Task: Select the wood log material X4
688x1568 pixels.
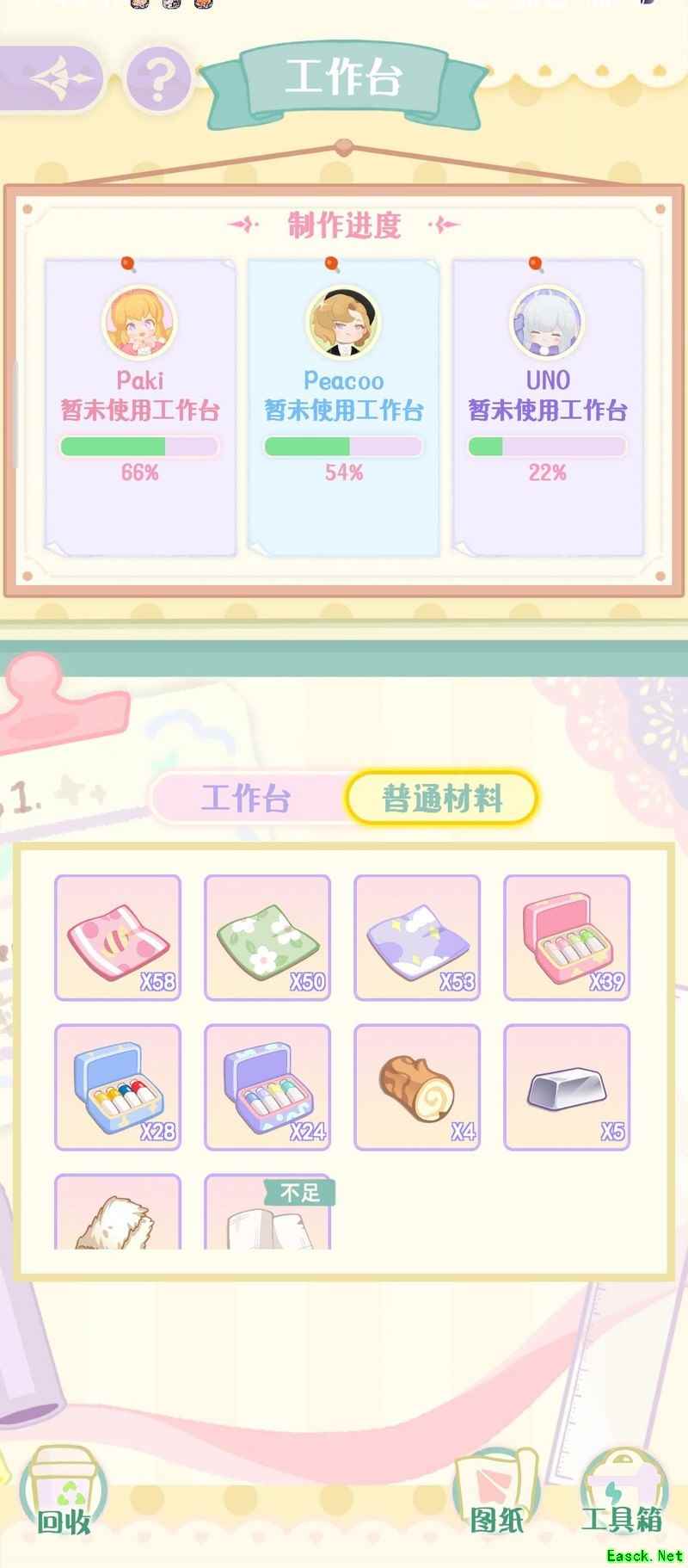Action: (x=417, y=1087)
